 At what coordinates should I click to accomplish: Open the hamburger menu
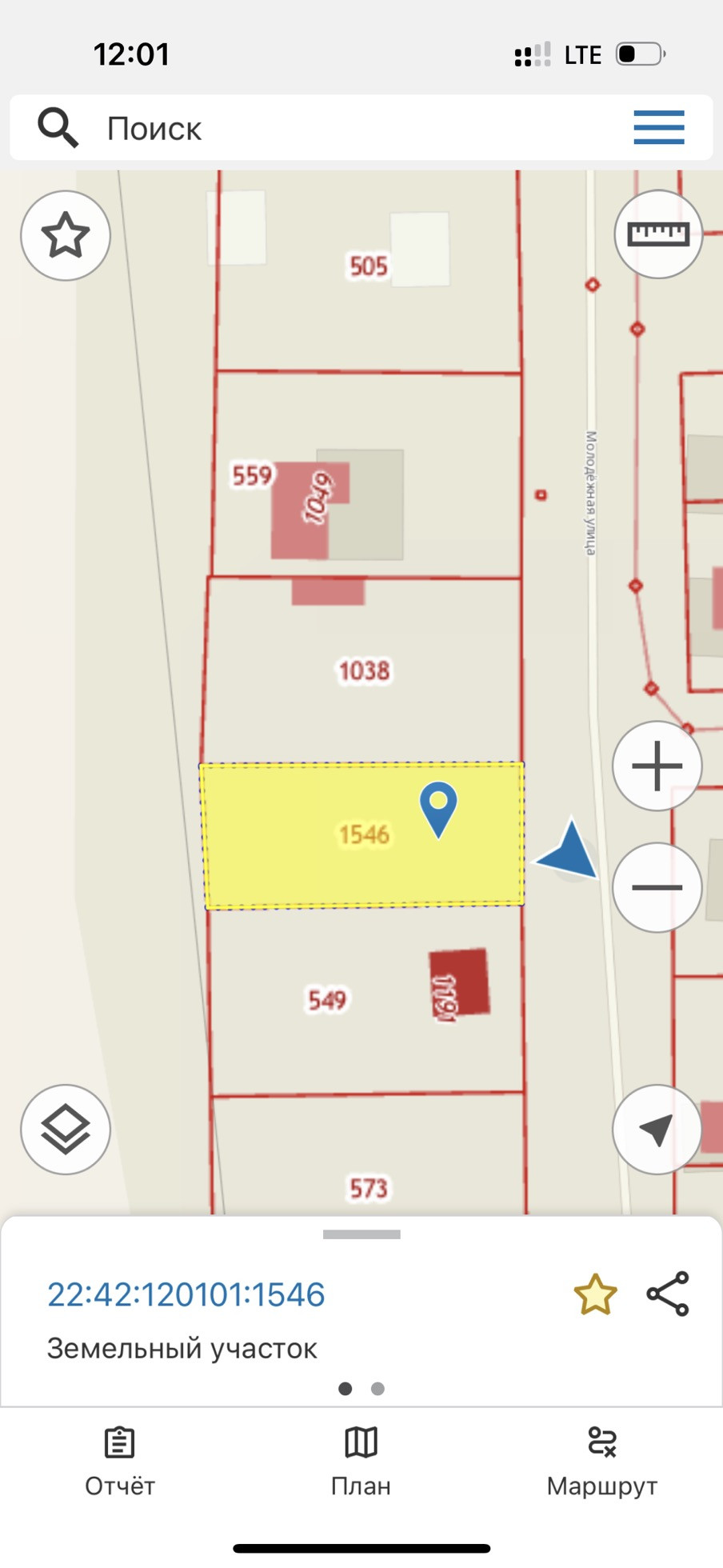coord(658,128)
